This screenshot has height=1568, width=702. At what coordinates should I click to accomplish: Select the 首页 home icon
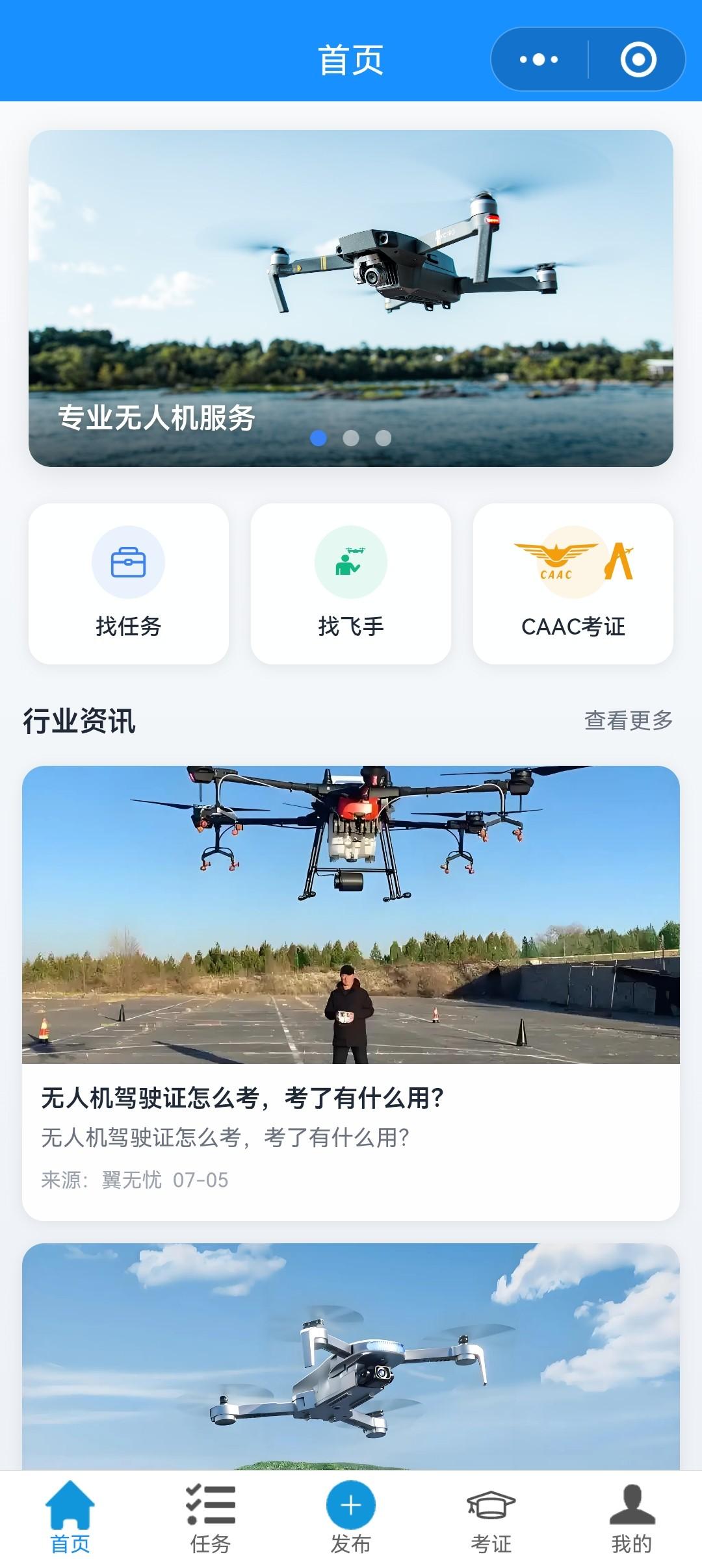pos(70,1504)
